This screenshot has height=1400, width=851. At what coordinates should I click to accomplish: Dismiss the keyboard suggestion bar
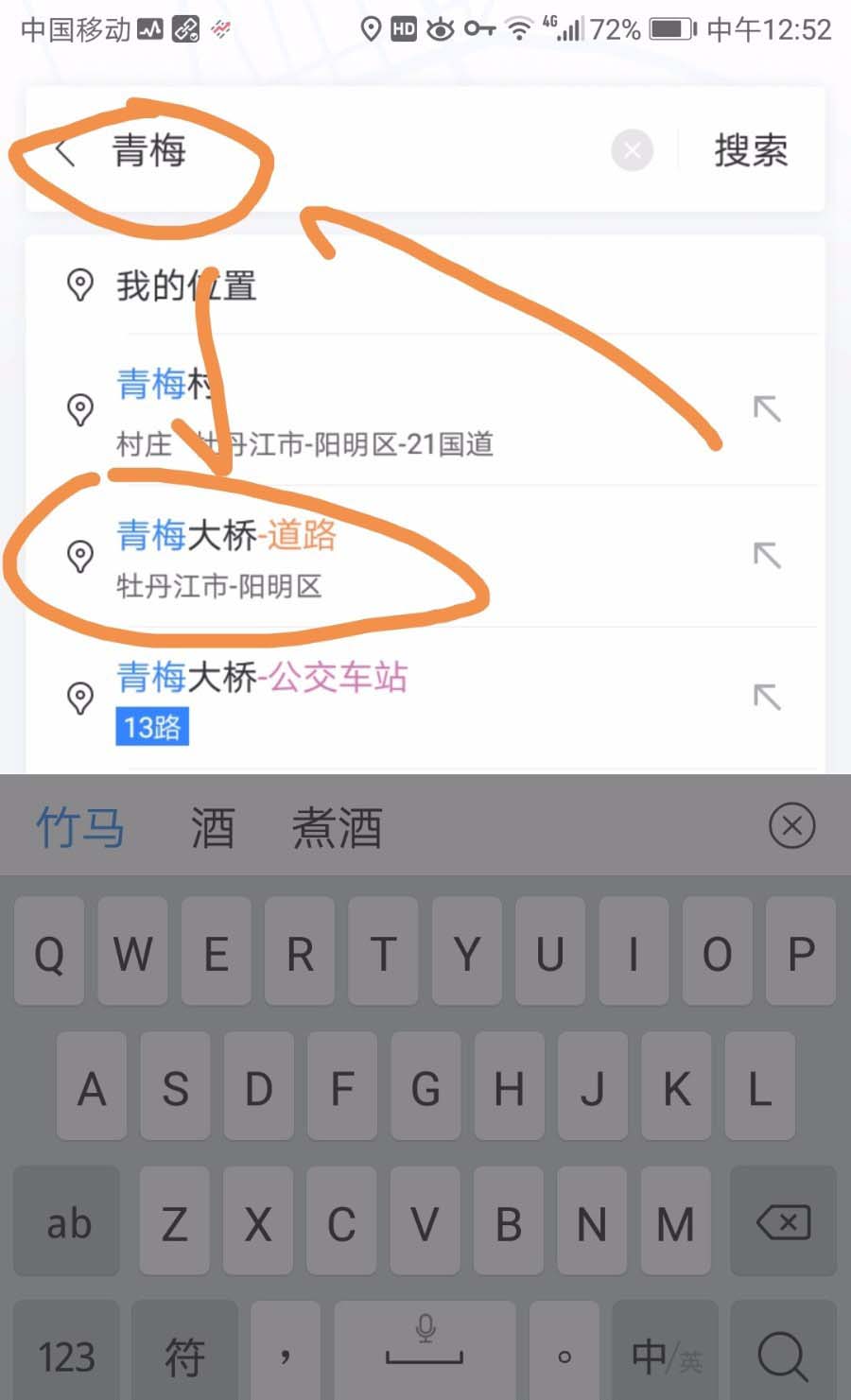(x=791, y=825)
